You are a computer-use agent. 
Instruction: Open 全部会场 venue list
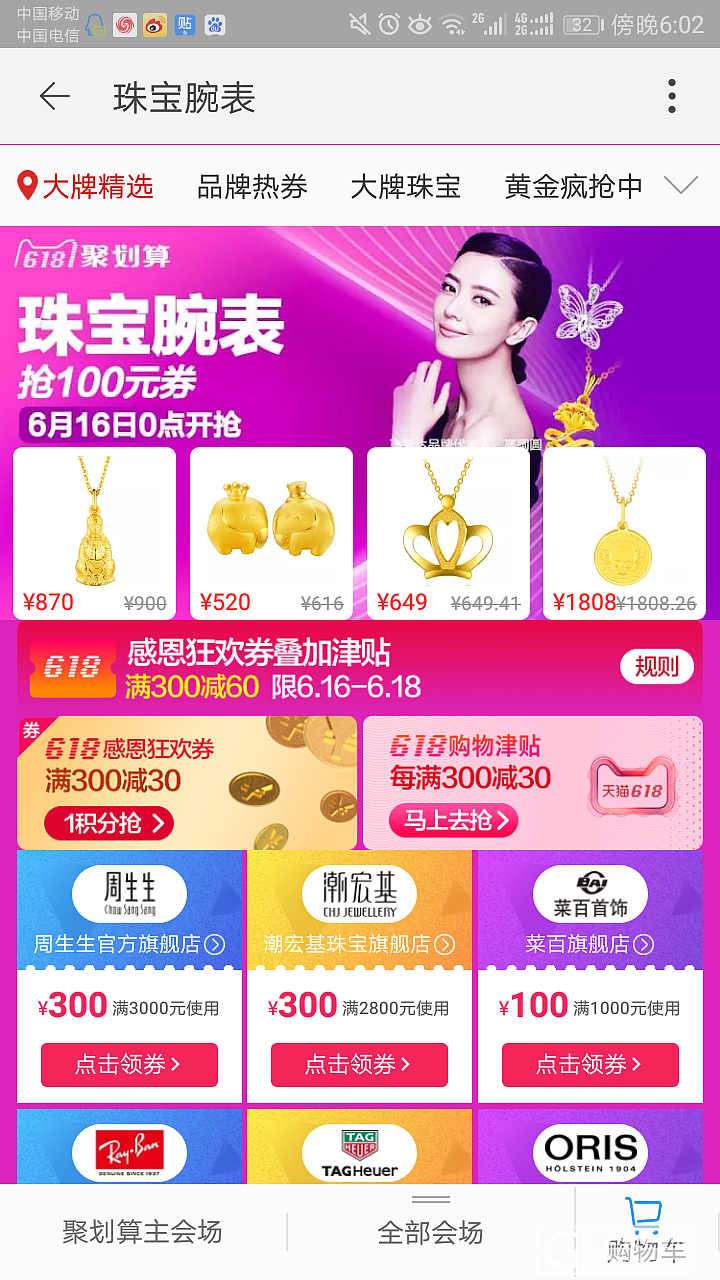click(430, 1232)
